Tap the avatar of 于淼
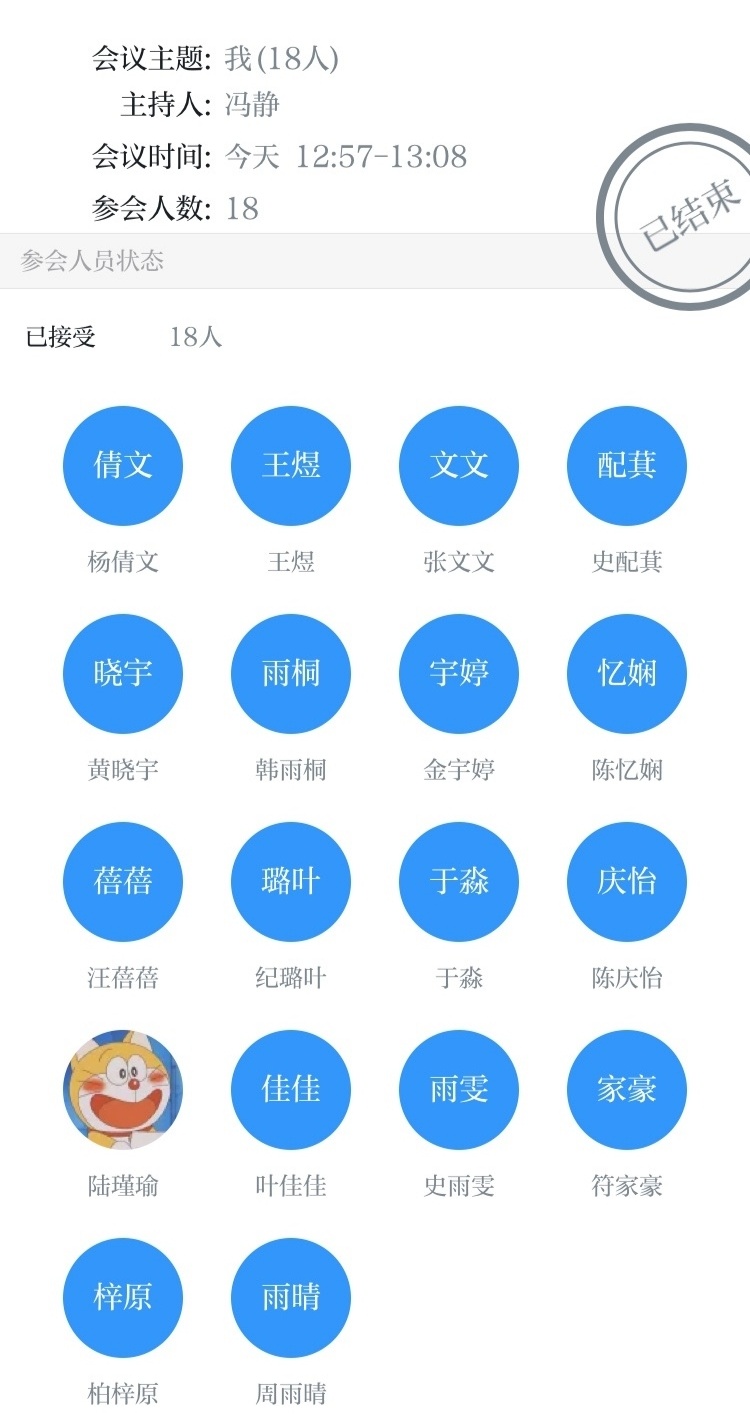This screenshot has width=750, height=1425. point(459,882)
